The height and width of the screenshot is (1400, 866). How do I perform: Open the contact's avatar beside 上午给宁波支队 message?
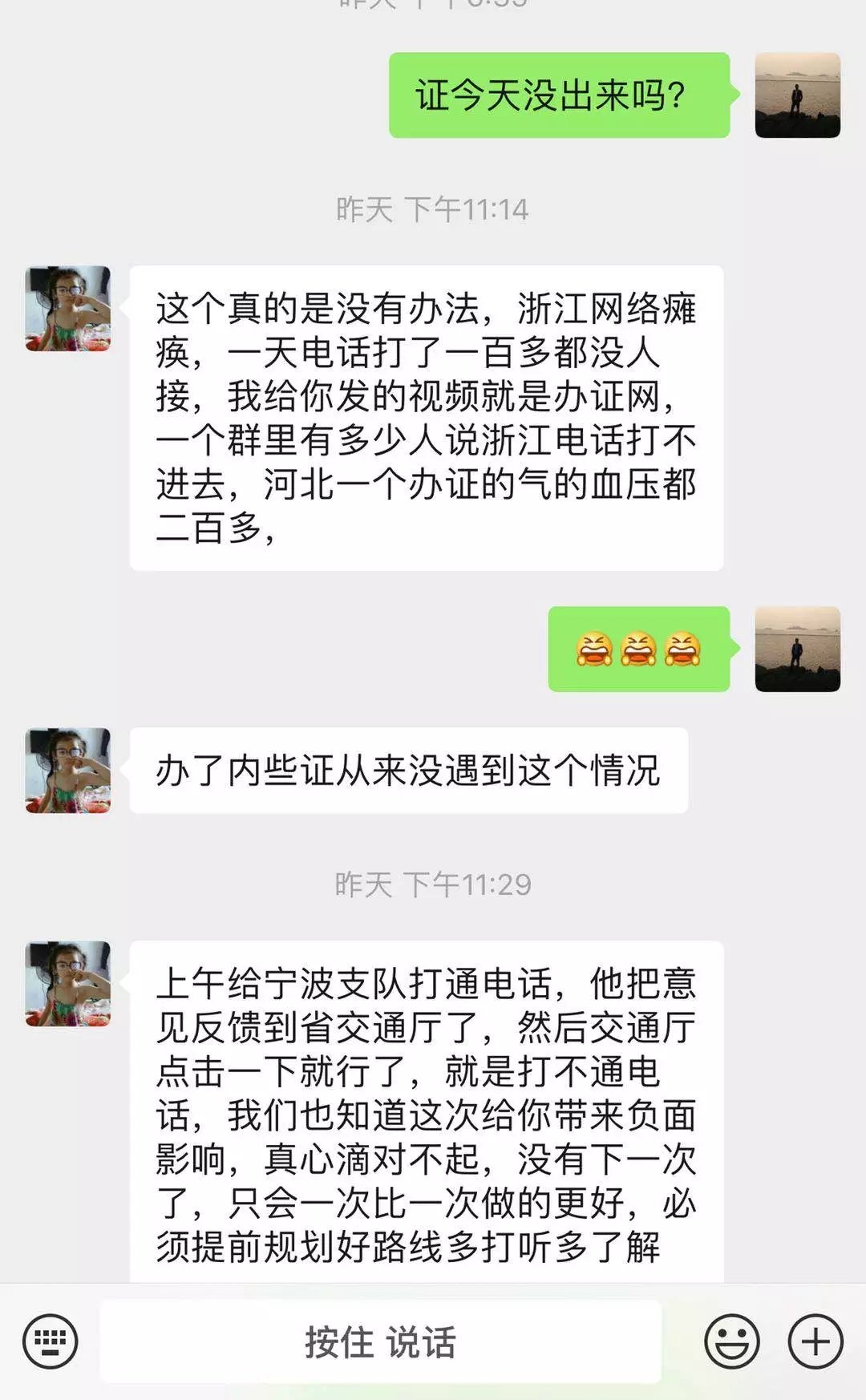click(68, 984)
